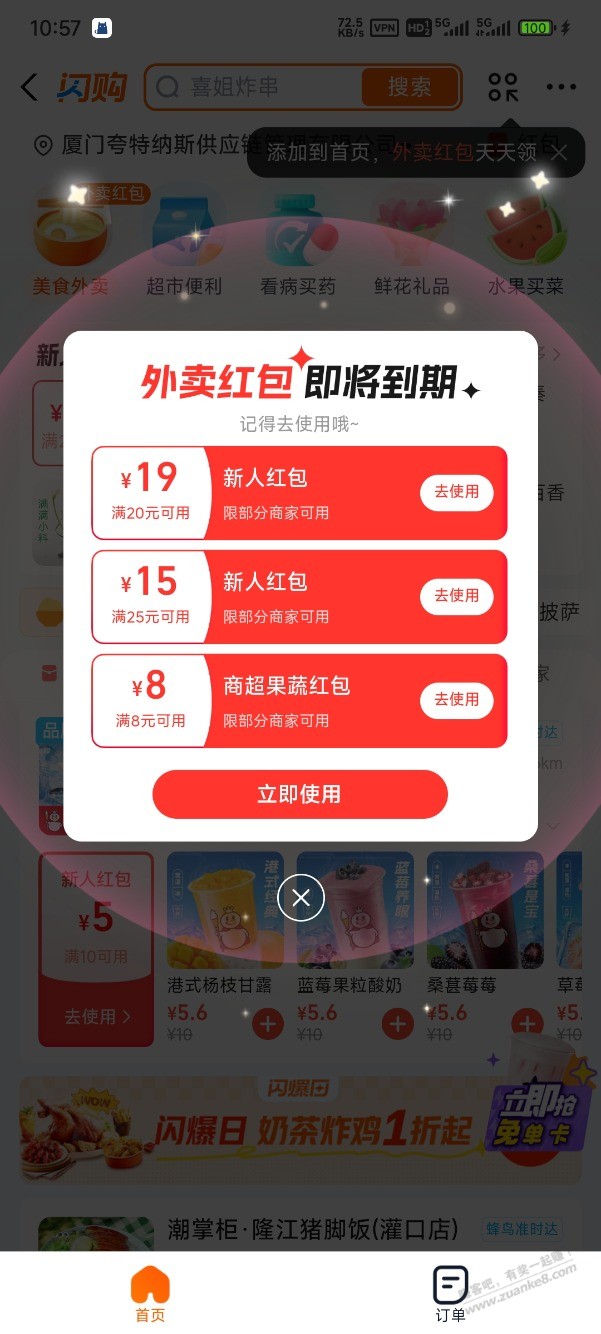Go back with the top arrow

pyautogui.click(x=29, y=88)
